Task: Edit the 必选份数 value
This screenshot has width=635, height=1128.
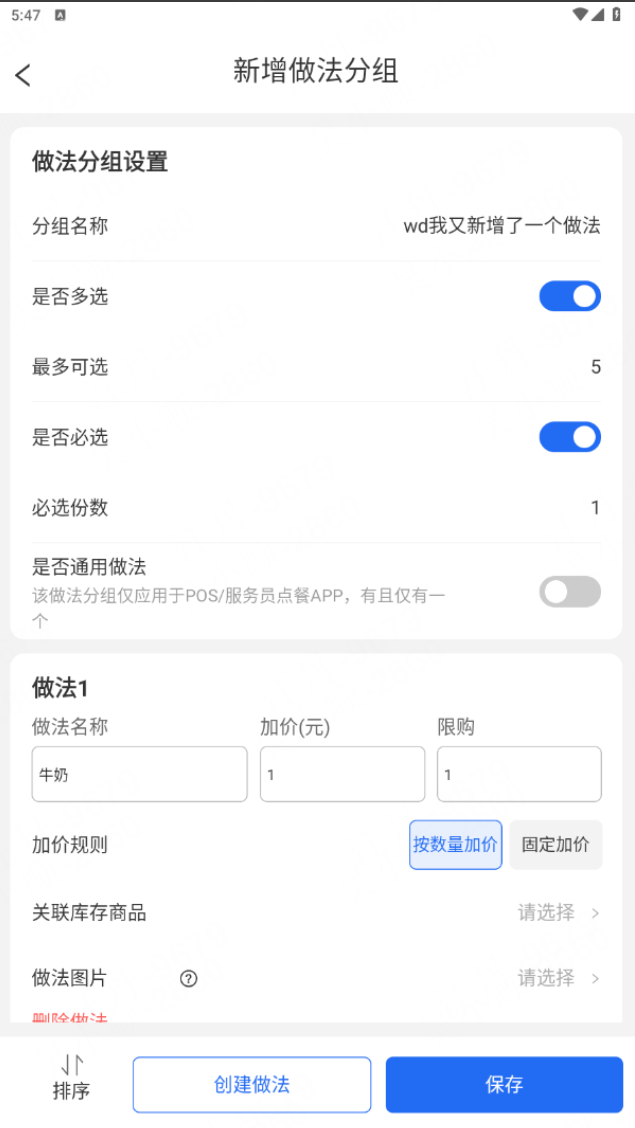Action: (x=595, y=508)
